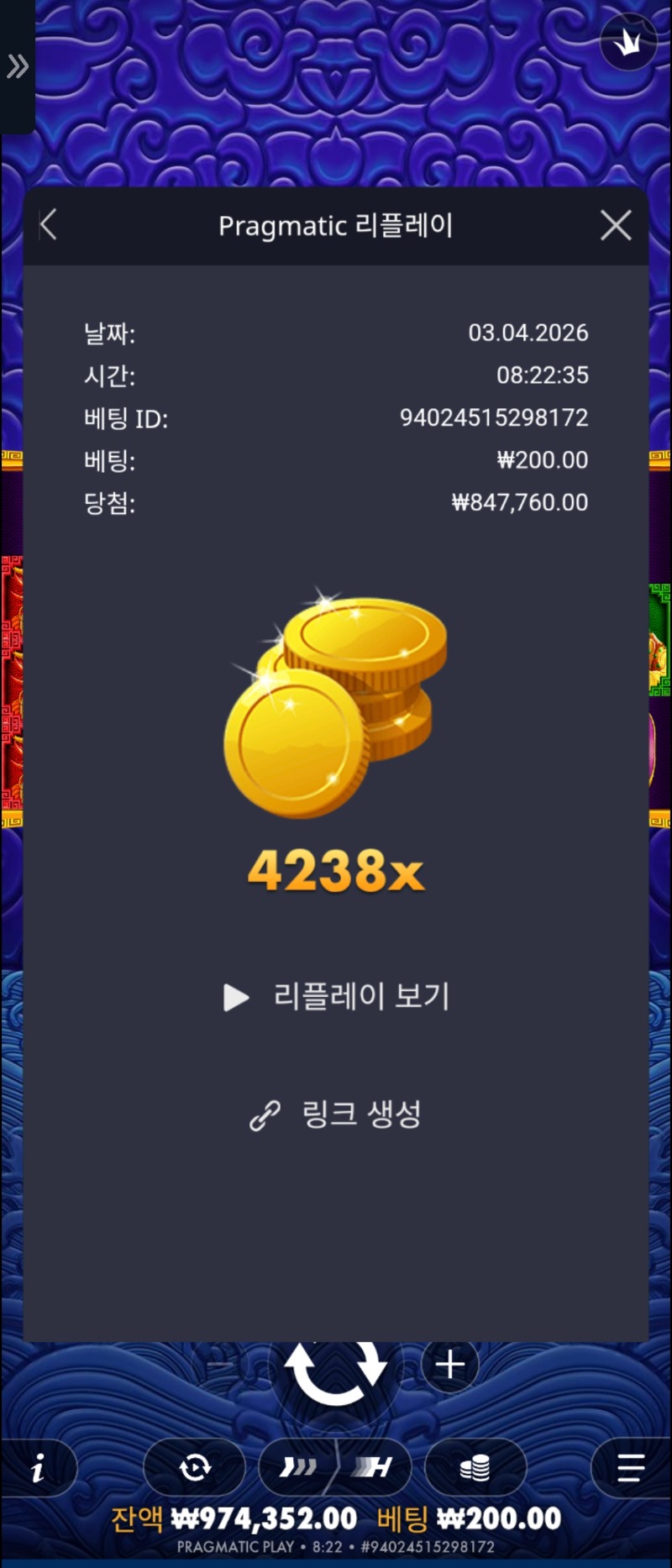Go back from the replay details
The image size is (672, 1568).
pyautogui.click(x=49, y=225)
